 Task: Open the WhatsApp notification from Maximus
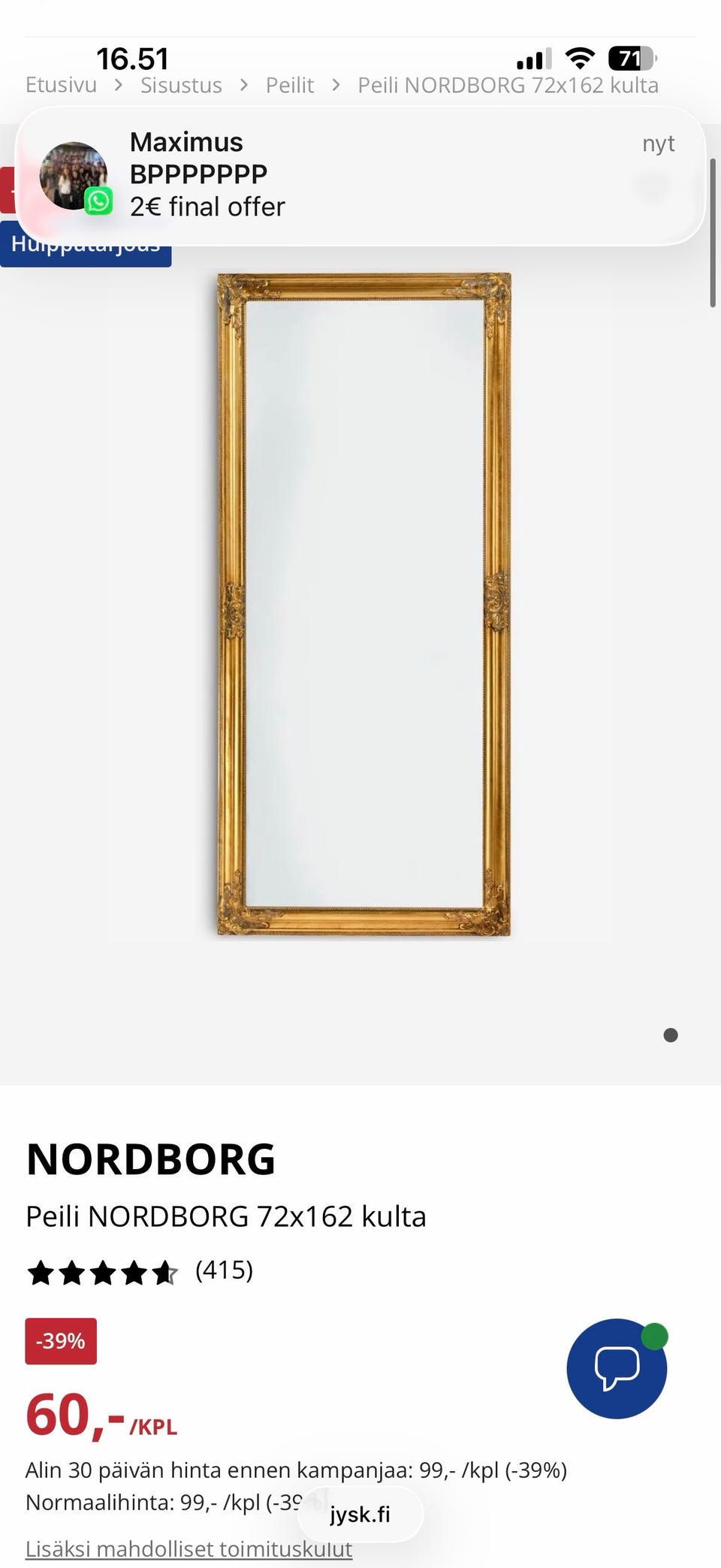(x=360, y=176)
